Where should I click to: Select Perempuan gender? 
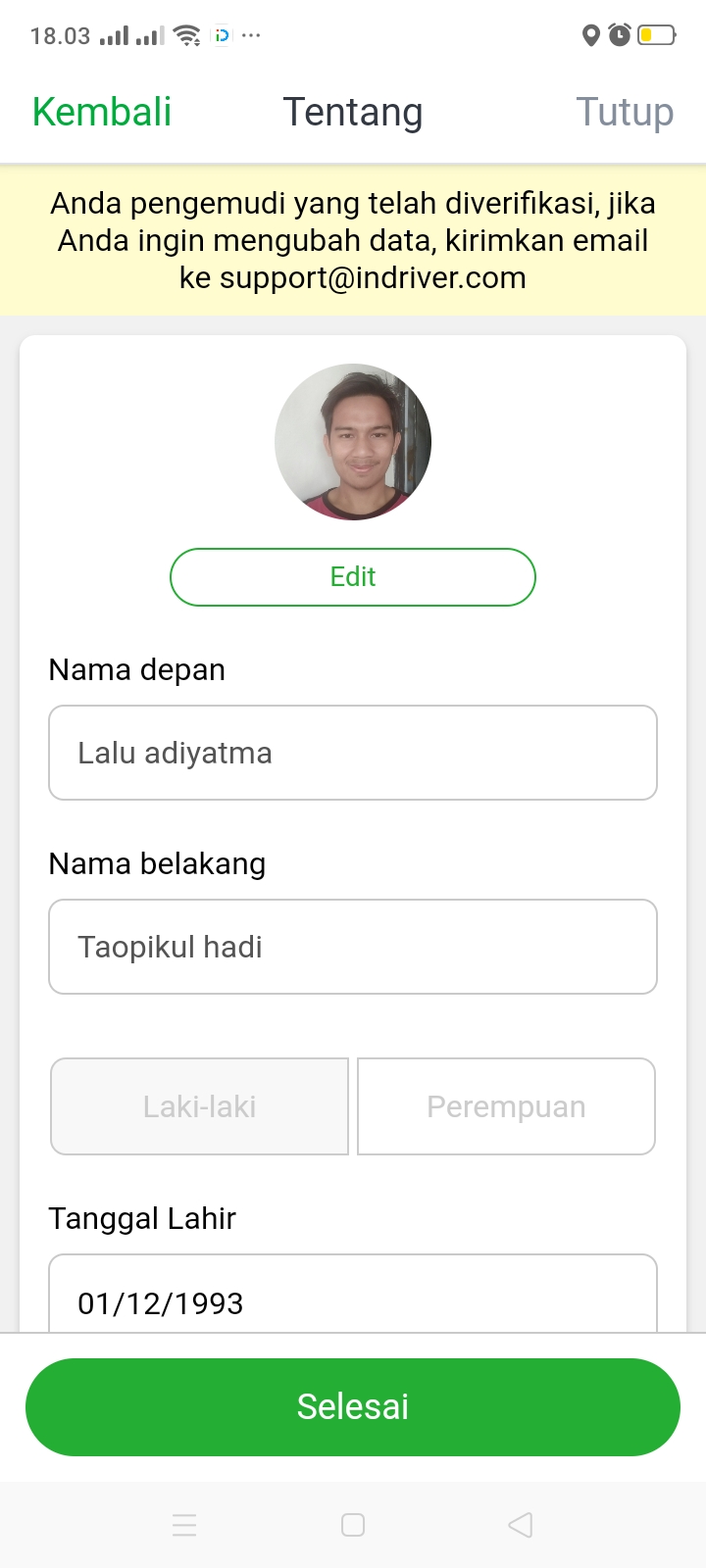506,1106
